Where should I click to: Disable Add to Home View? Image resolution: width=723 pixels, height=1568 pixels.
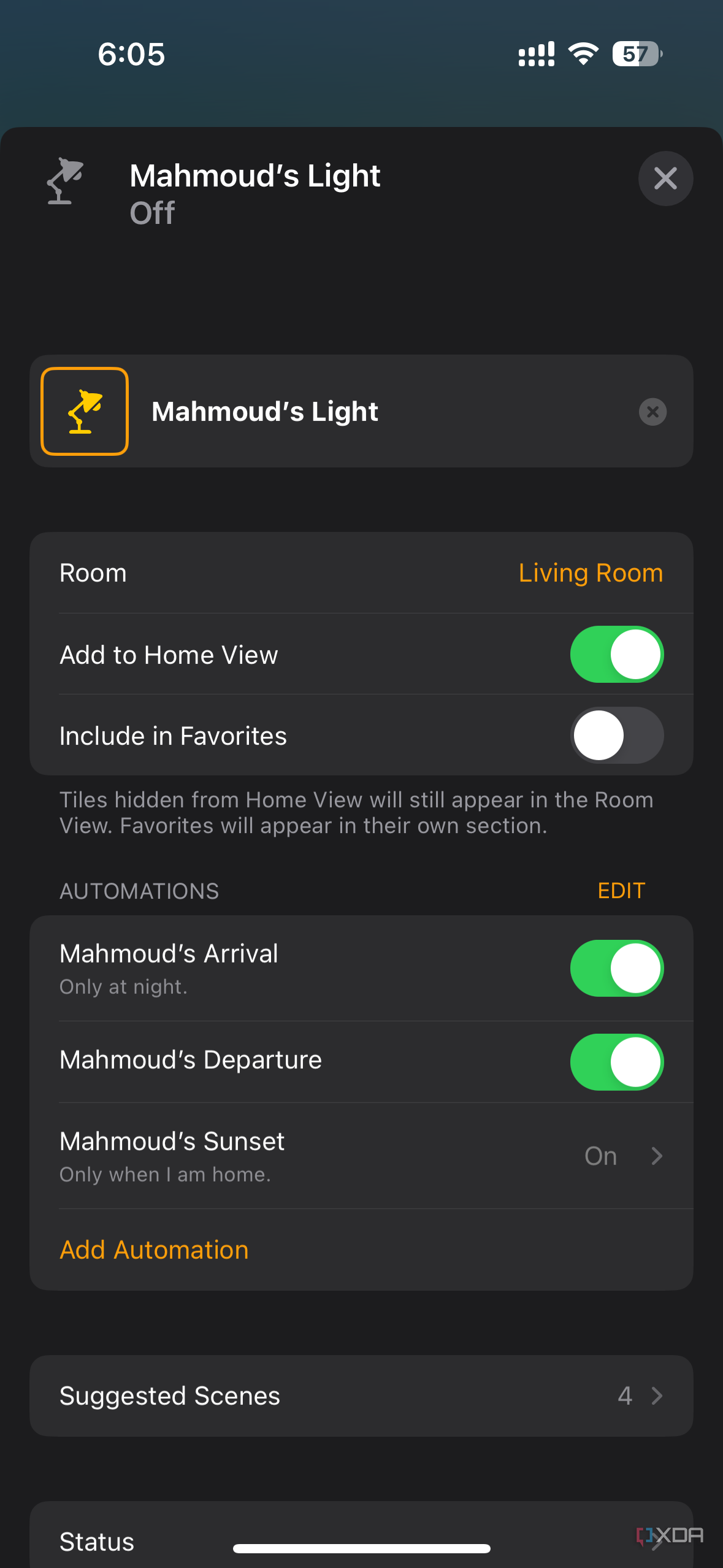[617, 654]
